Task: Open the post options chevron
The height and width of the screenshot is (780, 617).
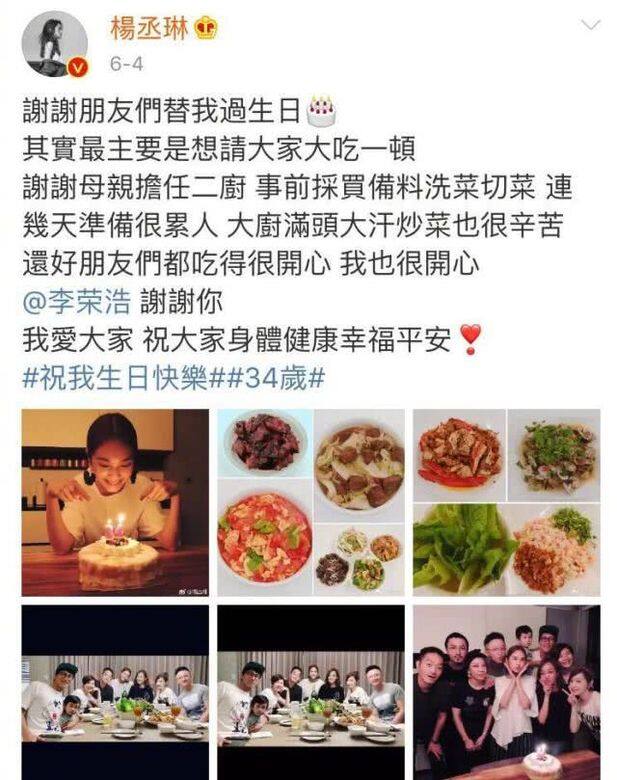Action: (x=590, y=23)
